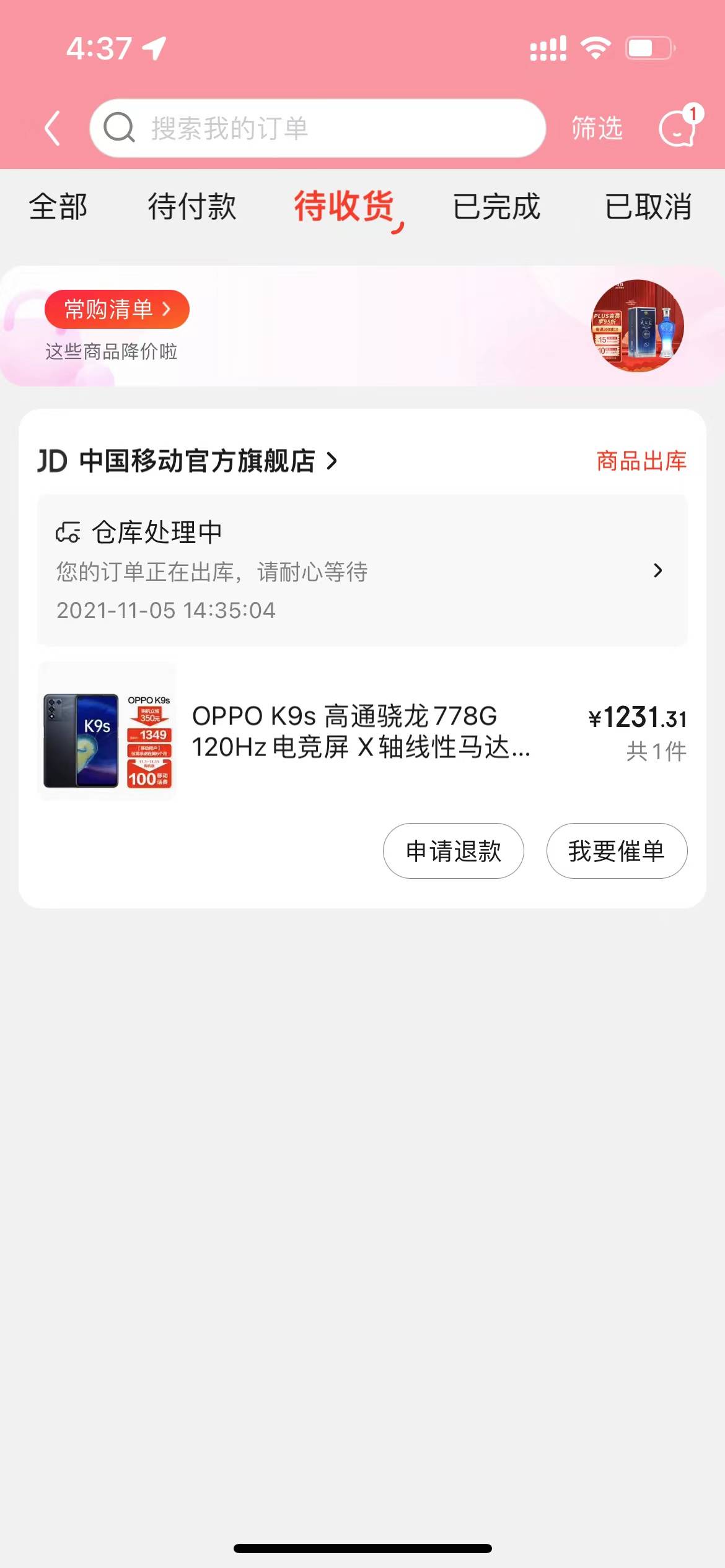Switch to the 已取消 tab
This screenshot has height=1568, width=725.
tap(648, 206)
